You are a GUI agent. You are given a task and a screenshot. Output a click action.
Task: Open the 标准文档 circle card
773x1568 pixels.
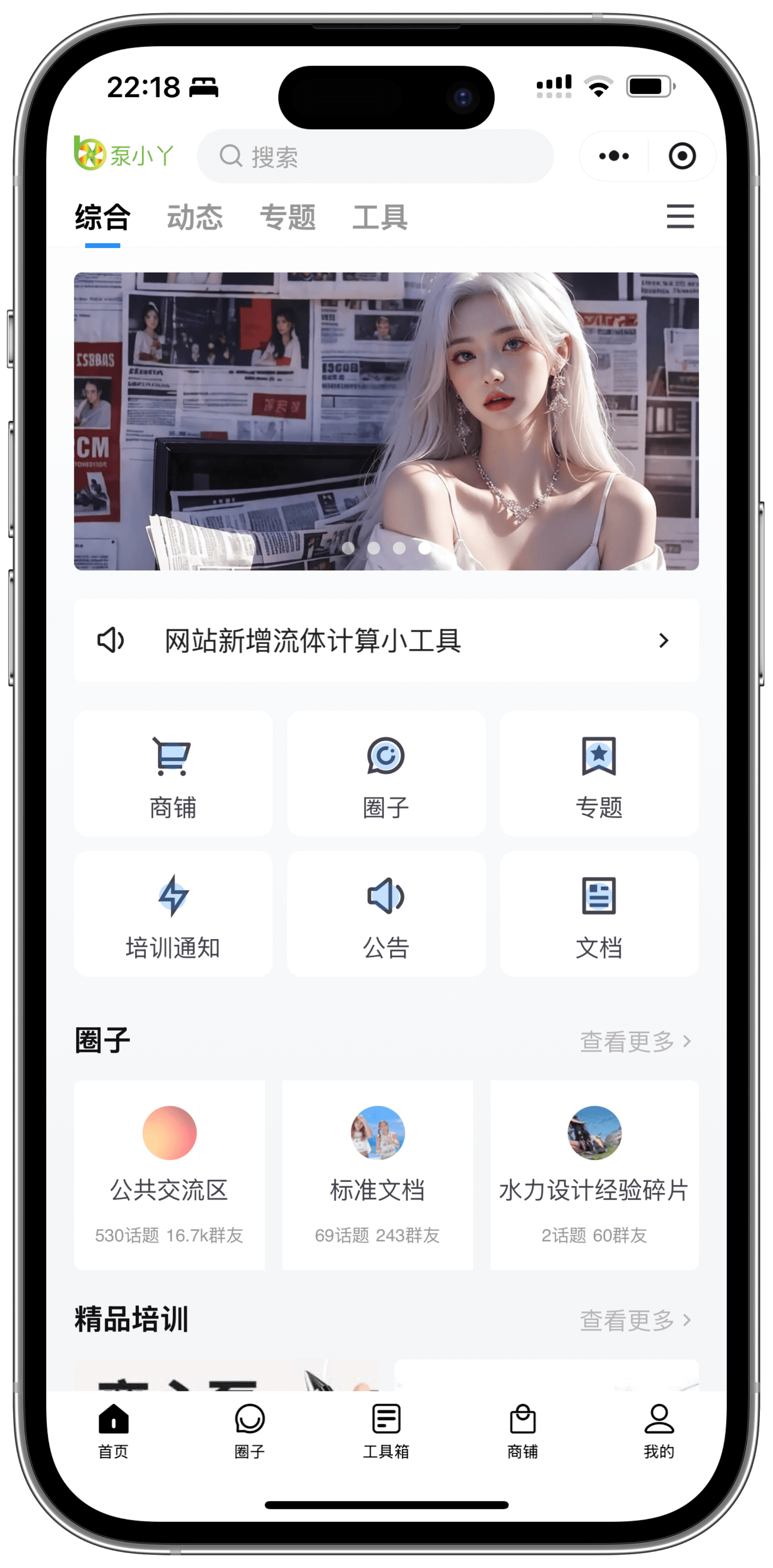377,1175
